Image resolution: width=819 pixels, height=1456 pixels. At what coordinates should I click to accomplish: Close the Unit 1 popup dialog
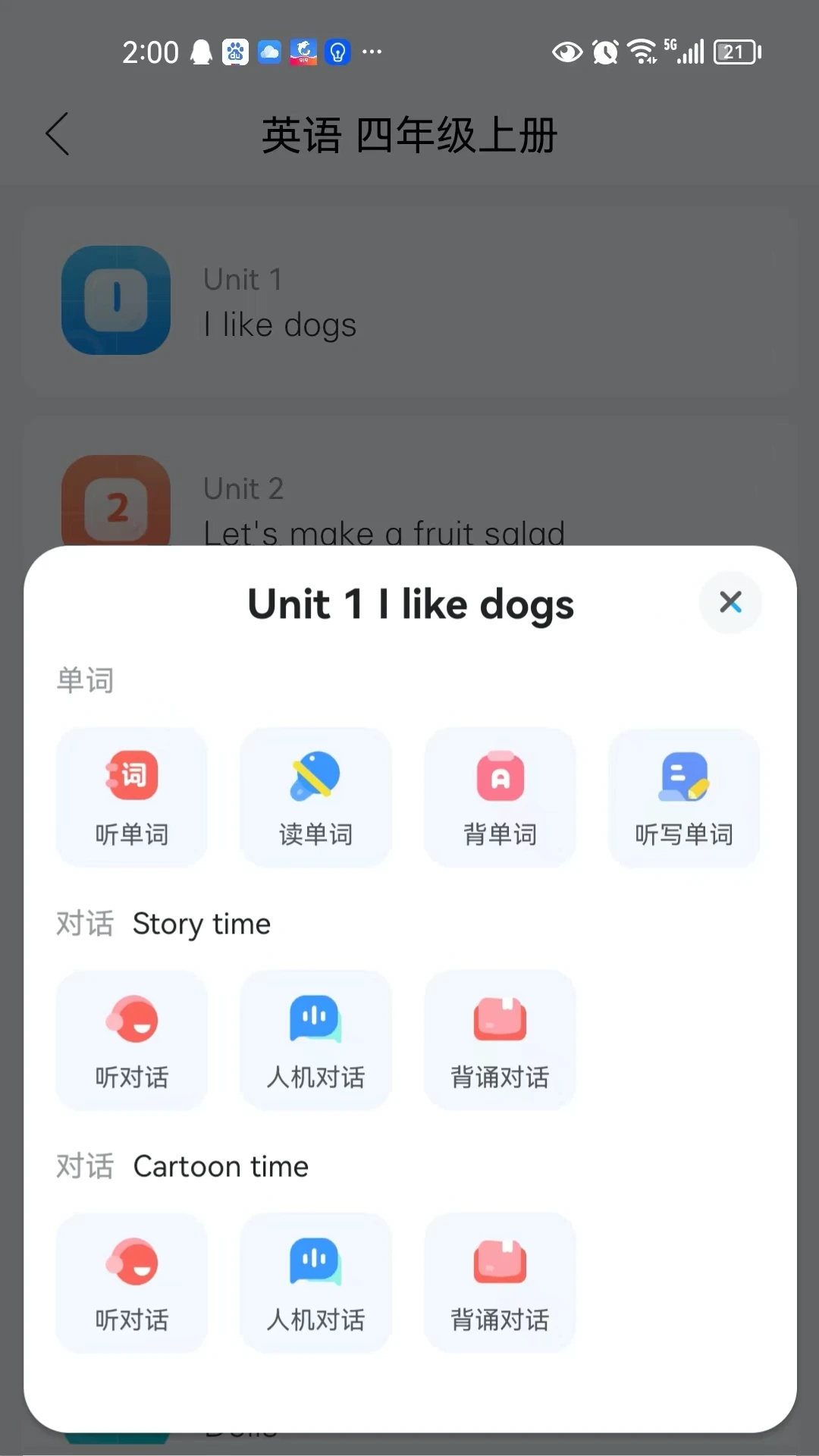(730, 602)
